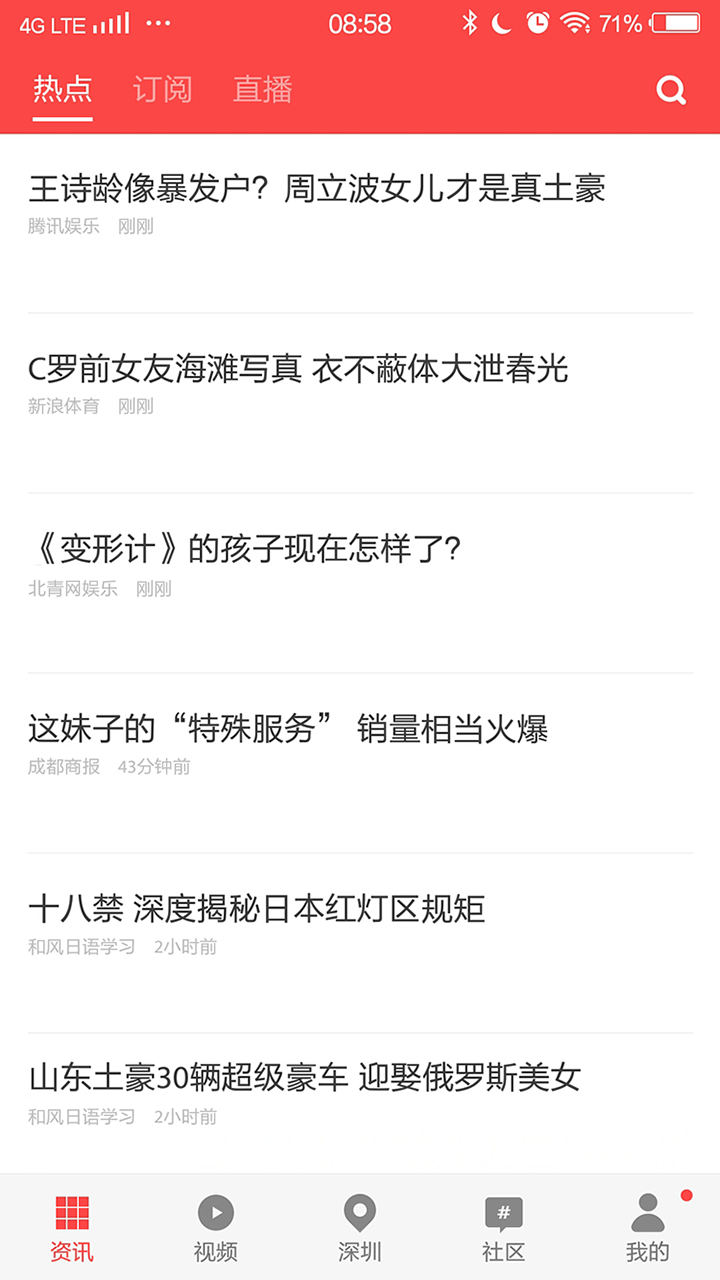
Task: Switch to the 直播 tab
Action: tap(262, 90)
